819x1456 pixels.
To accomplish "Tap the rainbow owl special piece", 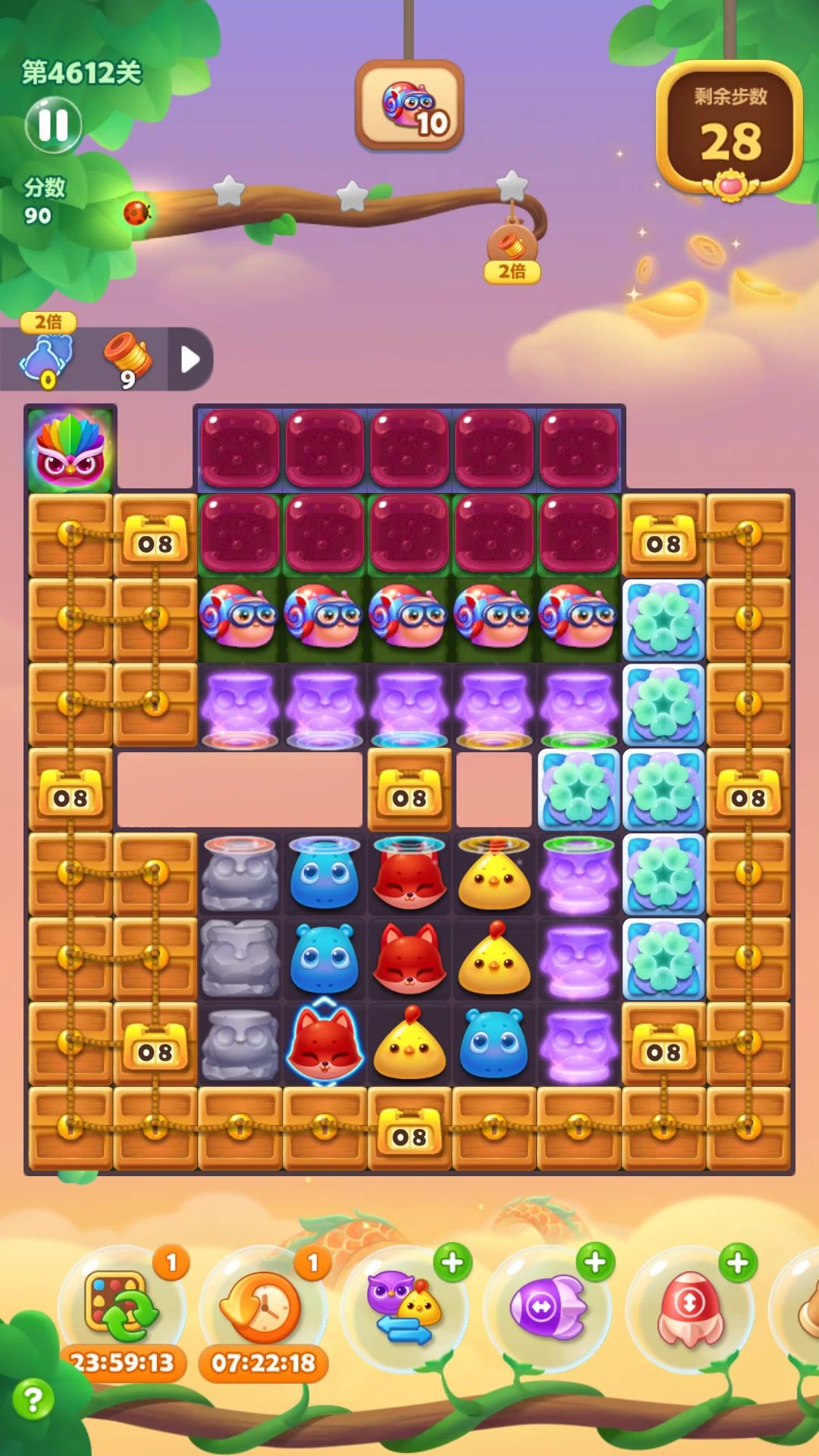I will [x=71, y=450].
